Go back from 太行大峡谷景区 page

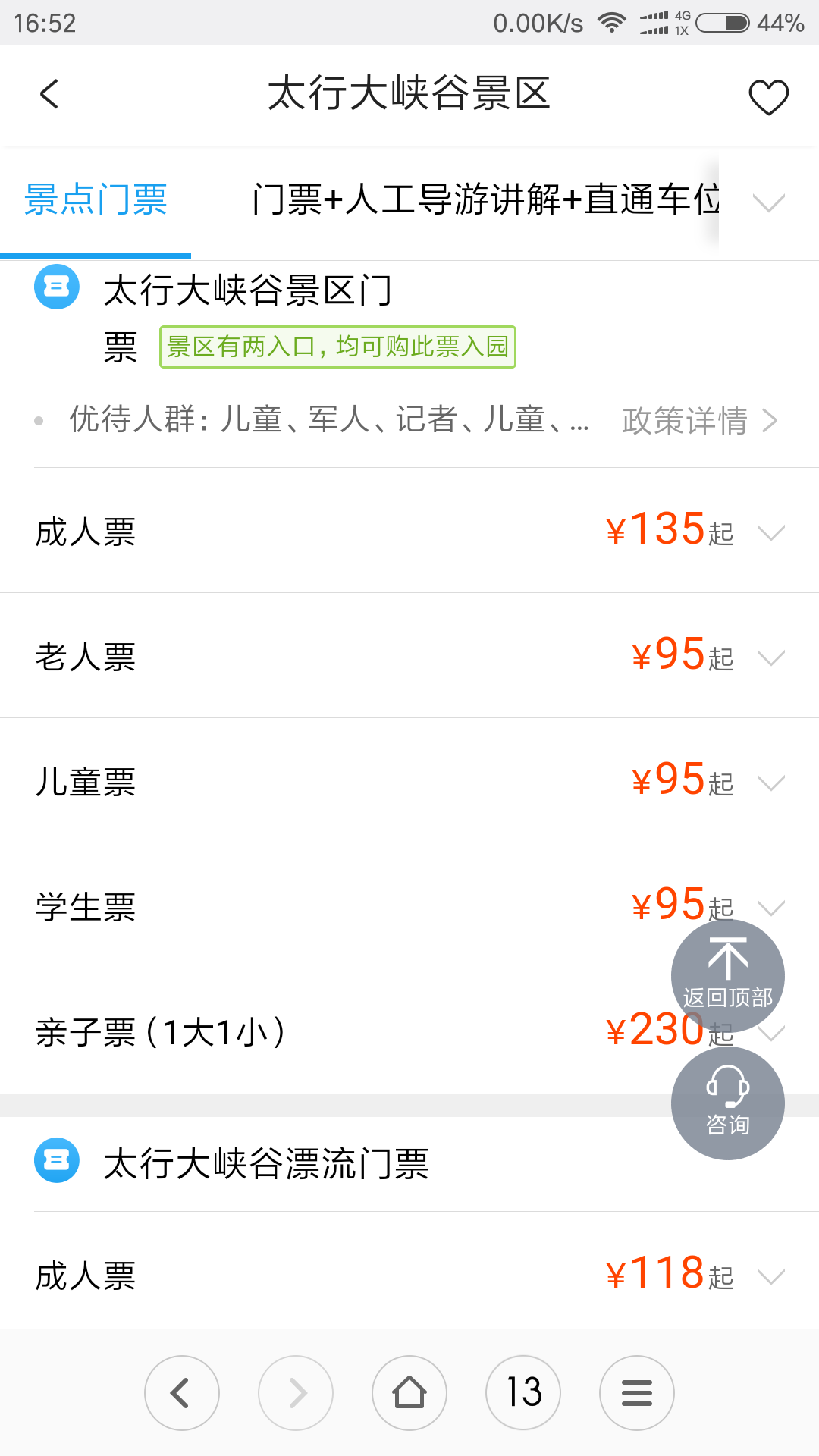point(49,95)
